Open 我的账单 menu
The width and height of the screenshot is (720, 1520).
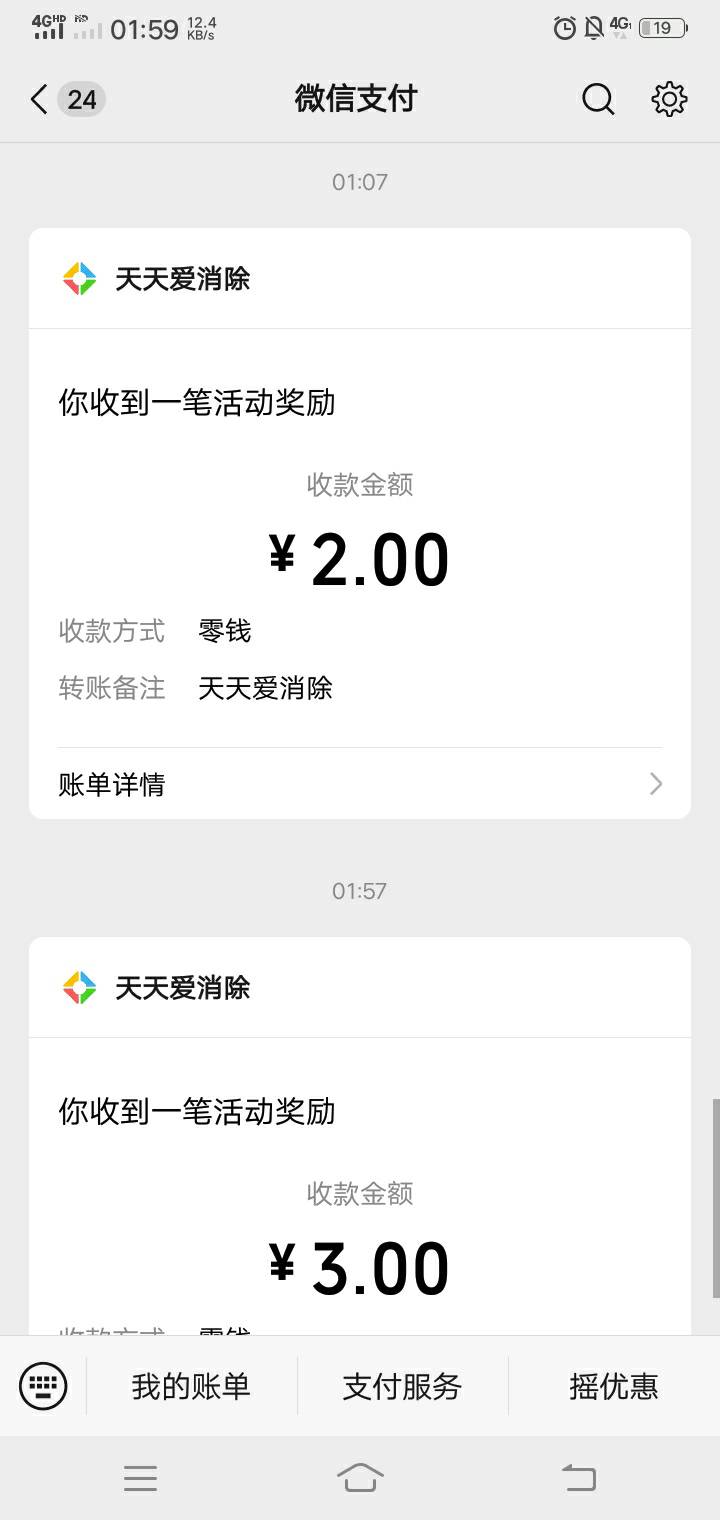(191, 1386)
